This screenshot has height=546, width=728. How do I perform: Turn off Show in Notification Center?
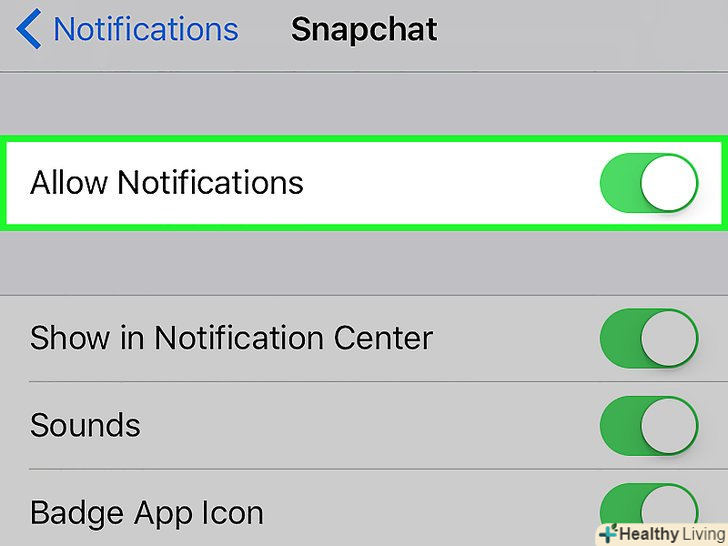click(648, 338)
